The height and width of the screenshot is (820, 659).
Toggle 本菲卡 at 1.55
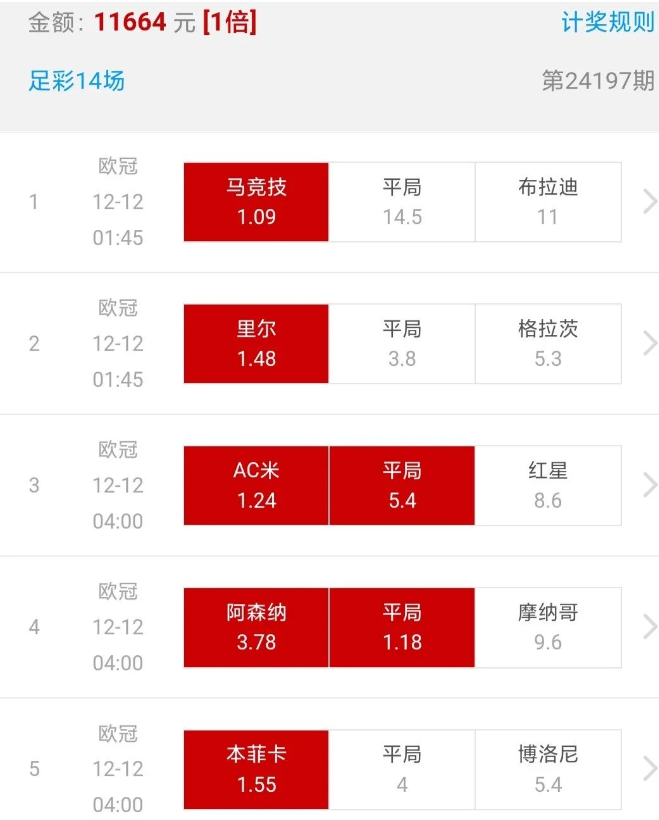coord(256,770)
